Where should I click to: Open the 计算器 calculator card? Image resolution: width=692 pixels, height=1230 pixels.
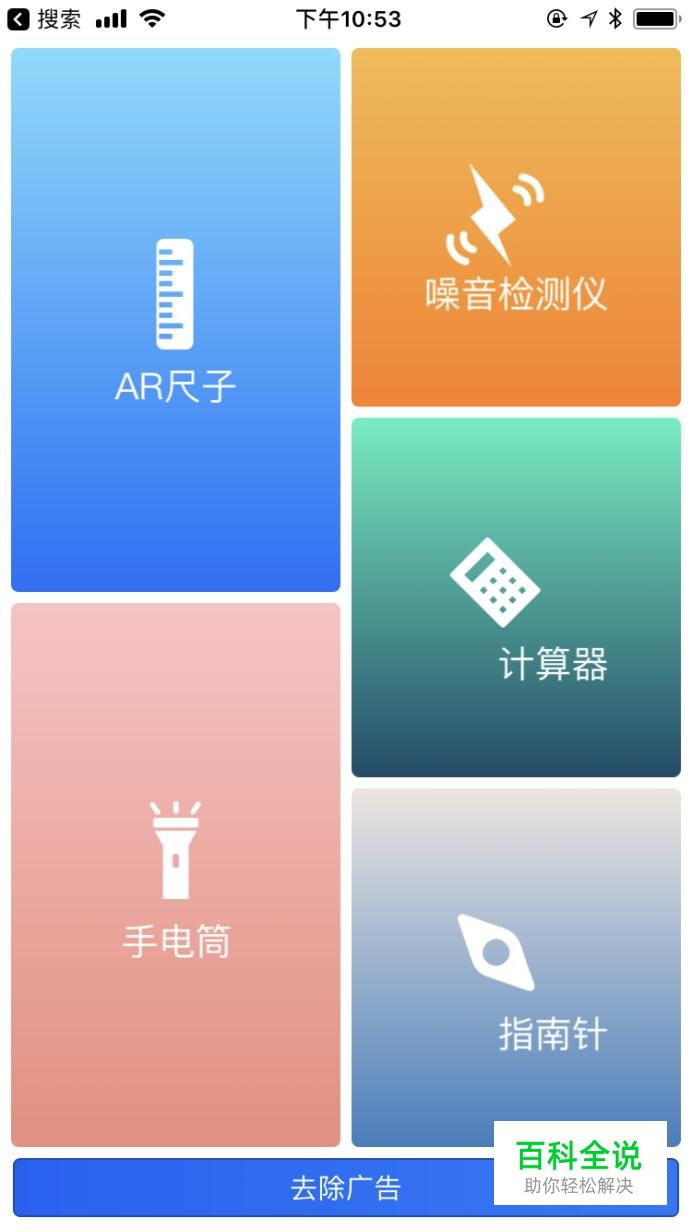pos(515,597)
